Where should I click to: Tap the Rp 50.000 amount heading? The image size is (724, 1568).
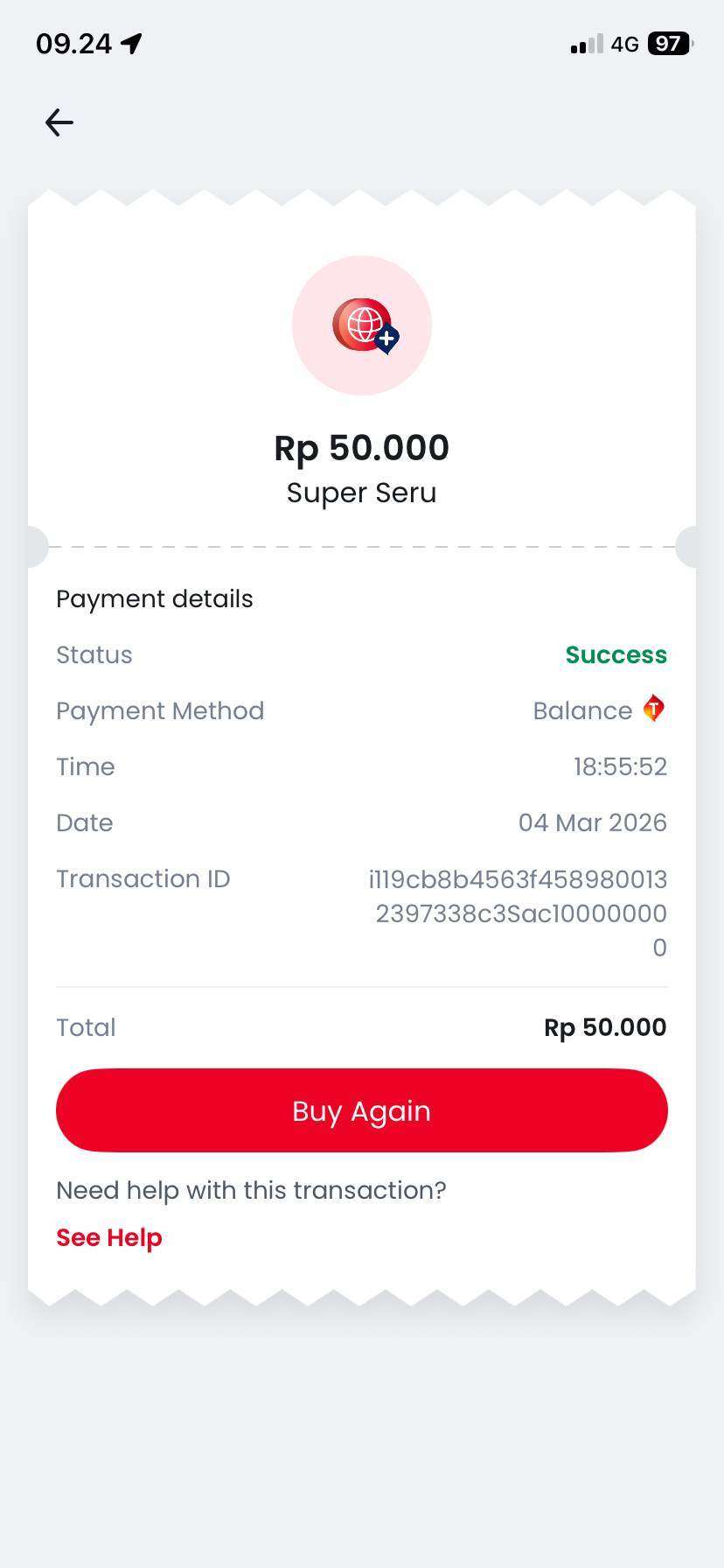point(361,447)
